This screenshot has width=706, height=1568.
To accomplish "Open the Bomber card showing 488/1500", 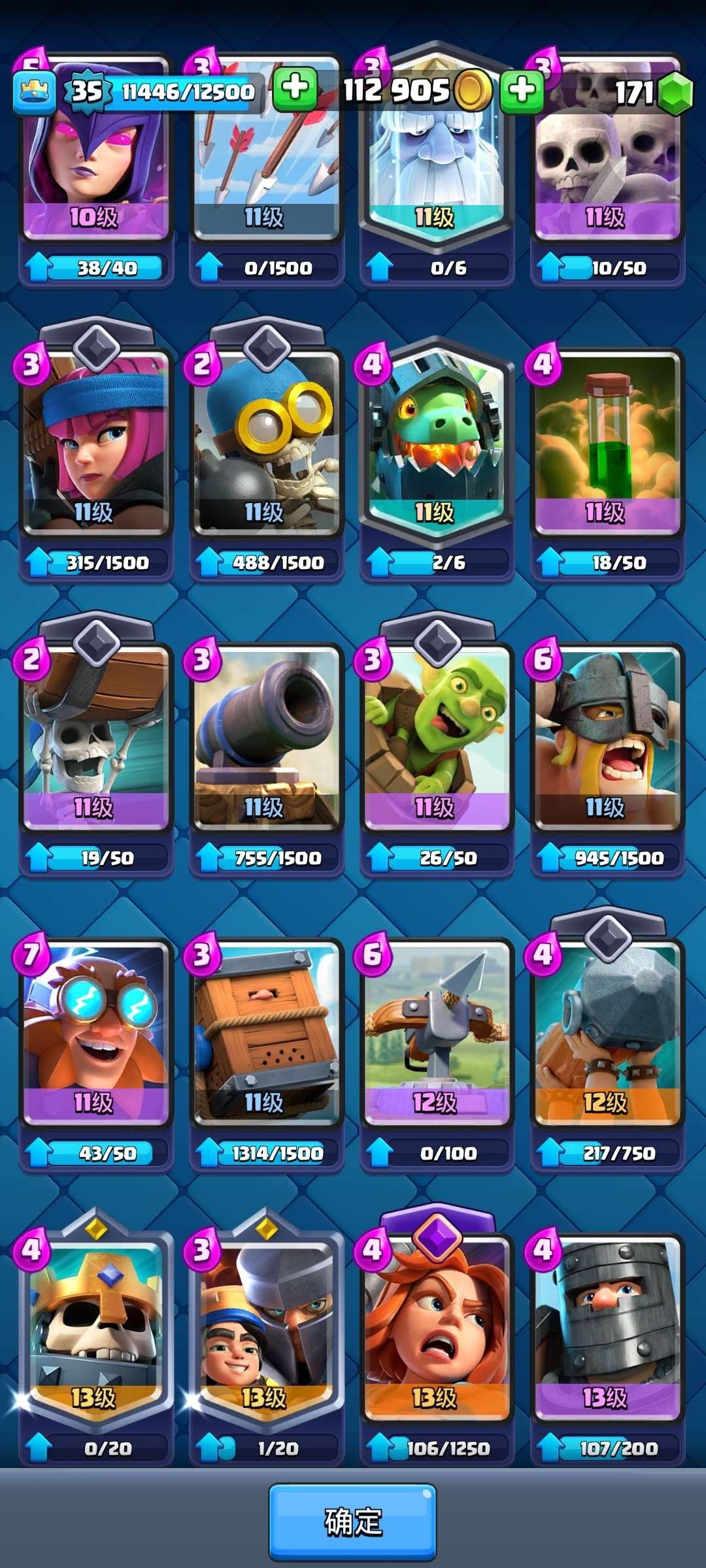I will point(267,444).
